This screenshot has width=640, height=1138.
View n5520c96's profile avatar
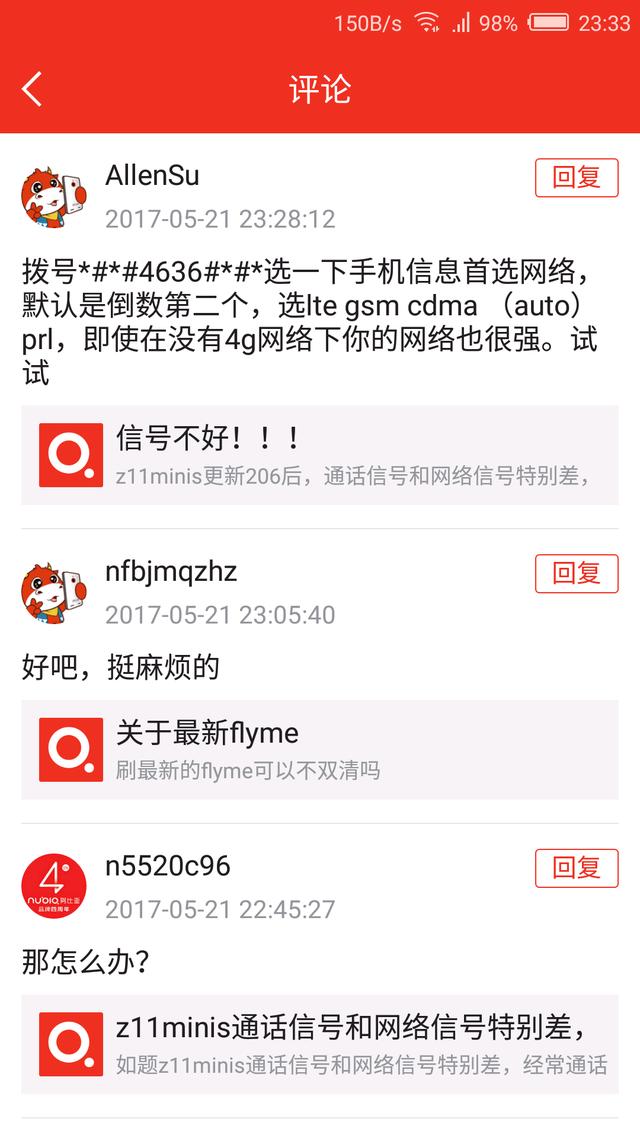[53, 886]
